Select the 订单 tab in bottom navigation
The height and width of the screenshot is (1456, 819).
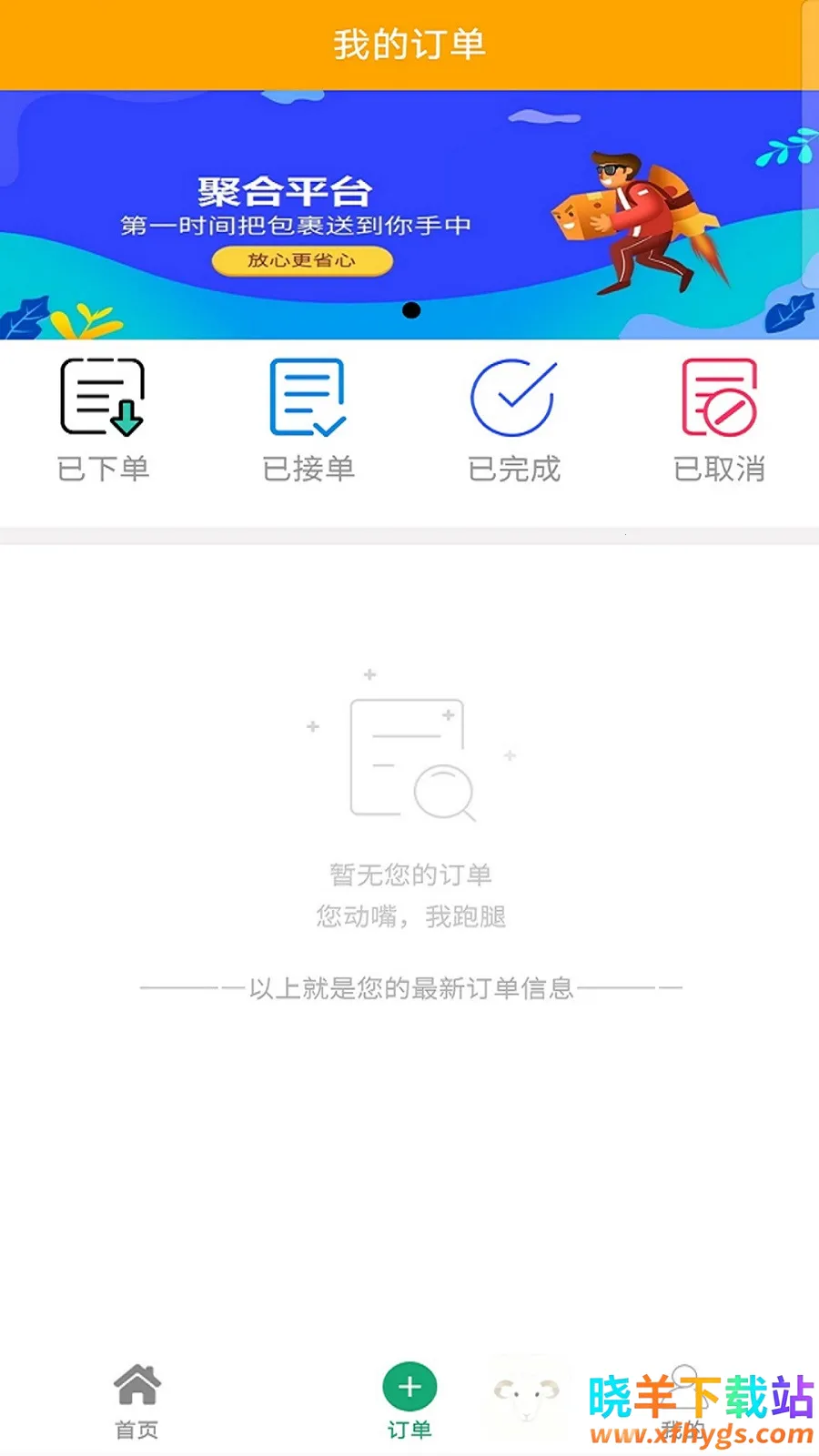[409, 1401]
